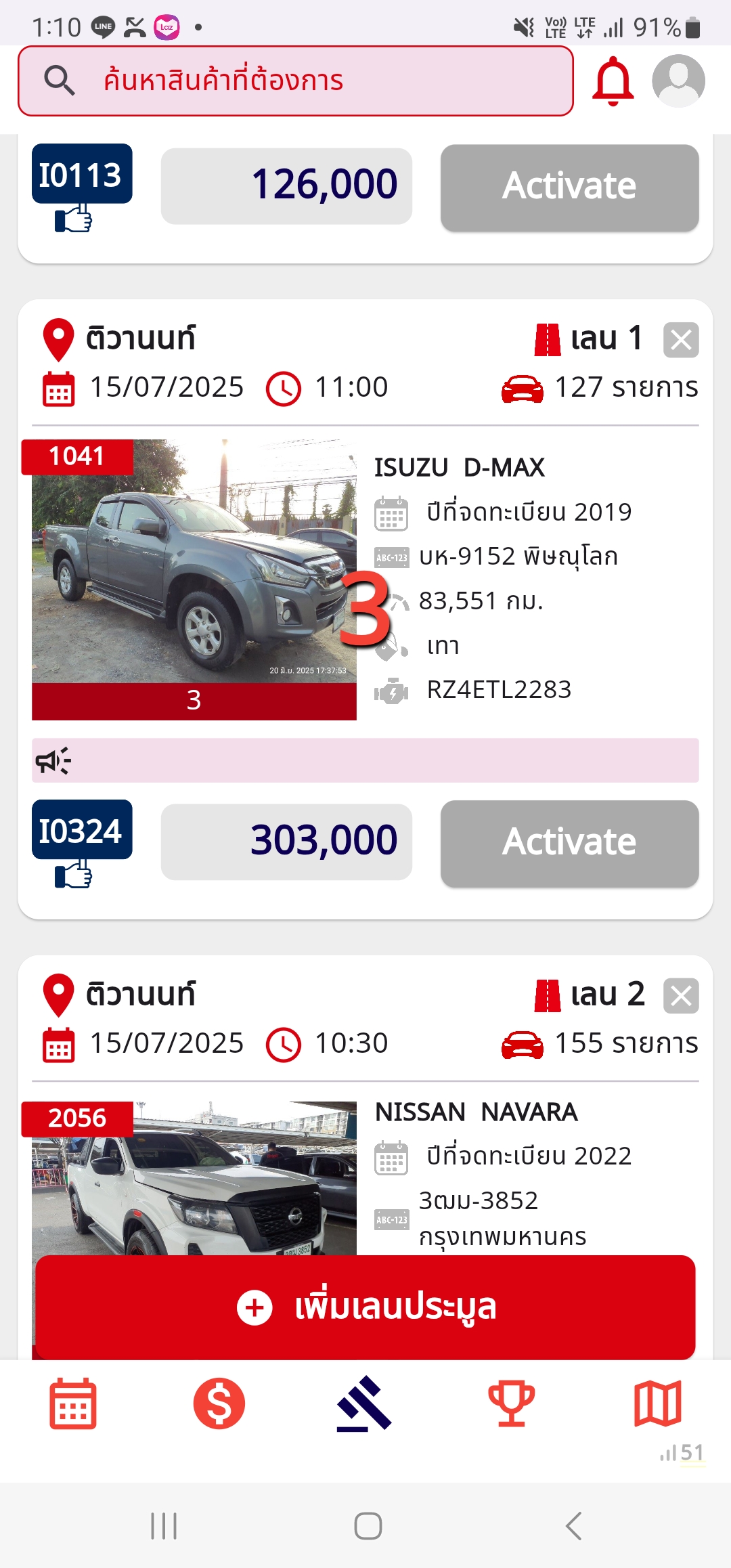Go back using the system back button

coord(573,1526)
